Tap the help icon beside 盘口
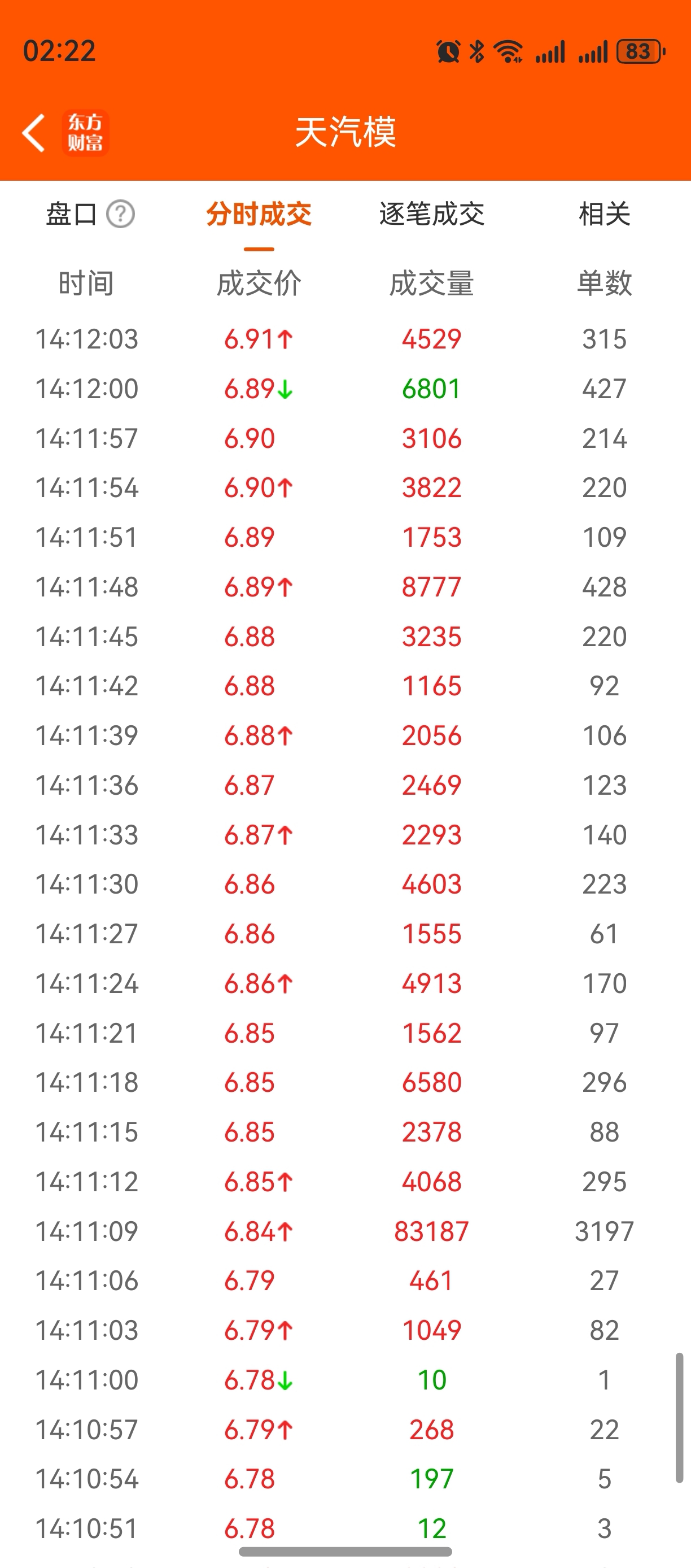Image resolution: width=691 pixels, height=1568 pixels. 120,214
